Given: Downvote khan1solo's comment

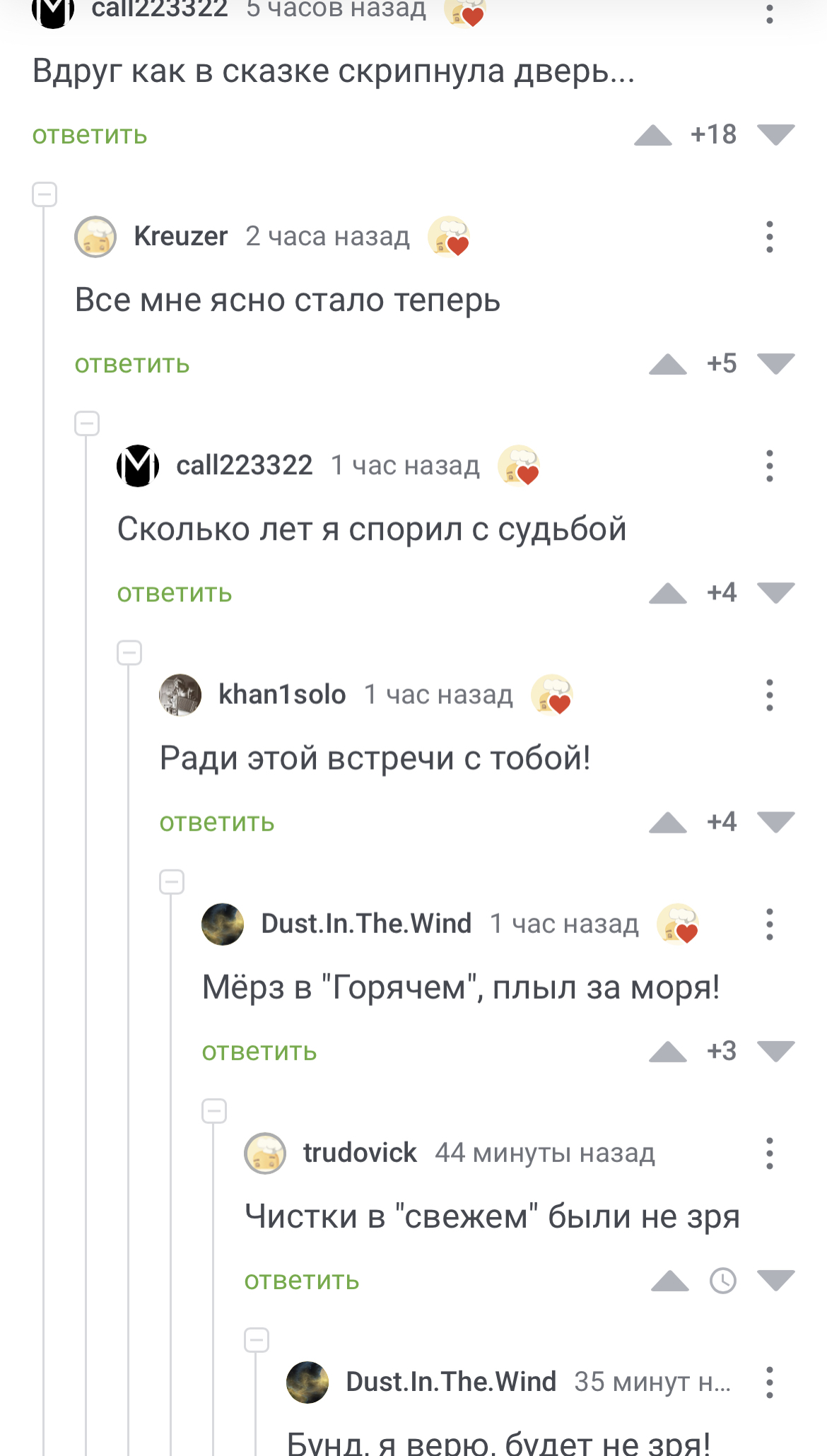Looking at the screenshot, I should (775, 822).
